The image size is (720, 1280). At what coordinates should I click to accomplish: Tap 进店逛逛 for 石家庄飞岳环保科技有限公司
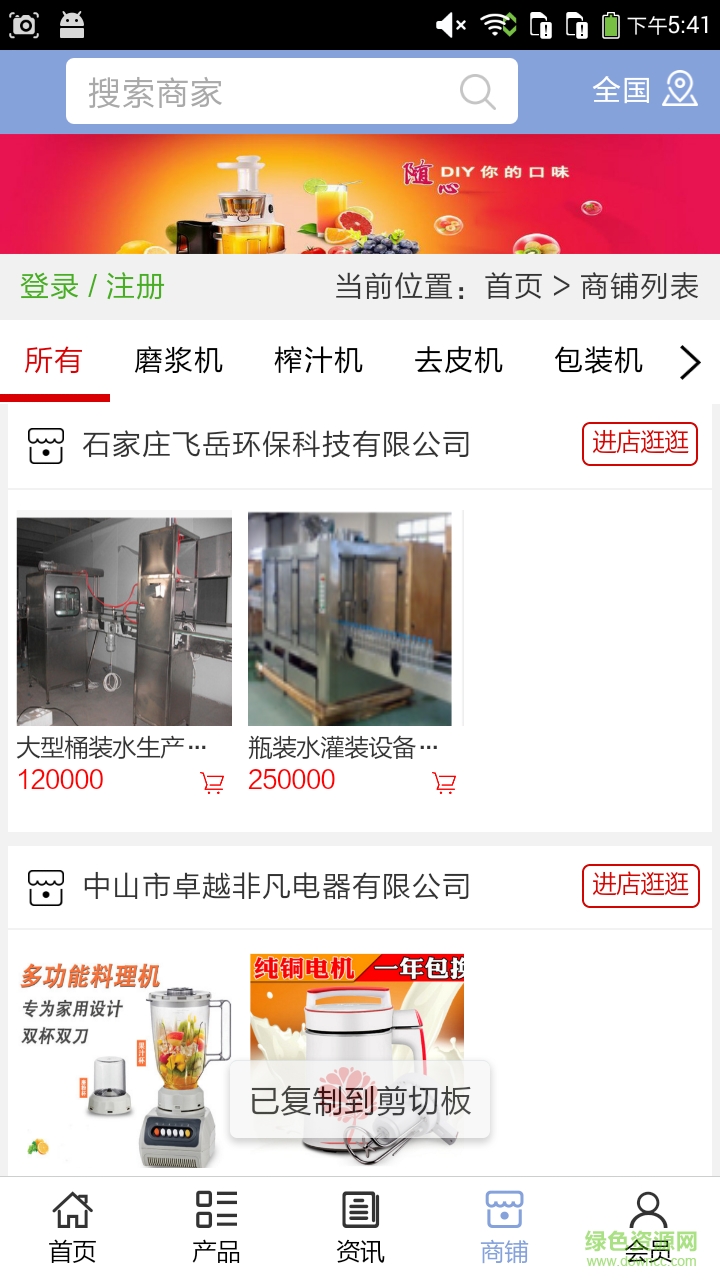coord(640,444)
